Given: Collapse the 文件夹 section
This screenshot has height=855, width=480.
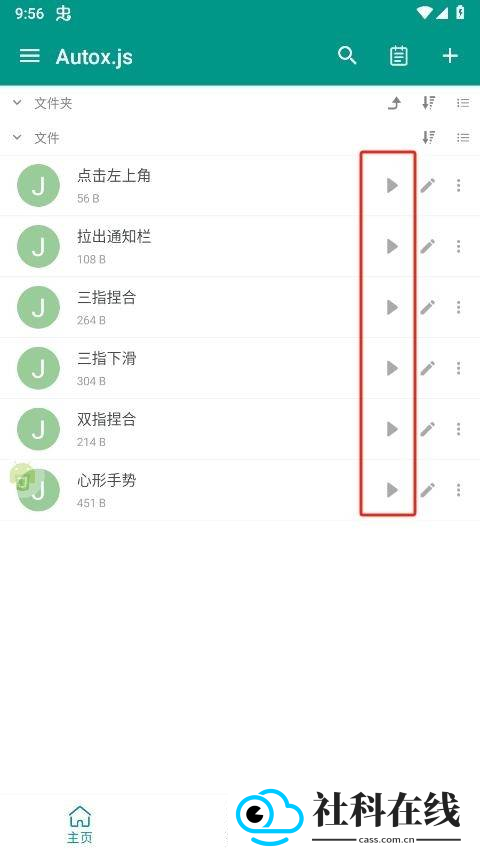Looking at the screenshot, I should [x=17, y=103].
